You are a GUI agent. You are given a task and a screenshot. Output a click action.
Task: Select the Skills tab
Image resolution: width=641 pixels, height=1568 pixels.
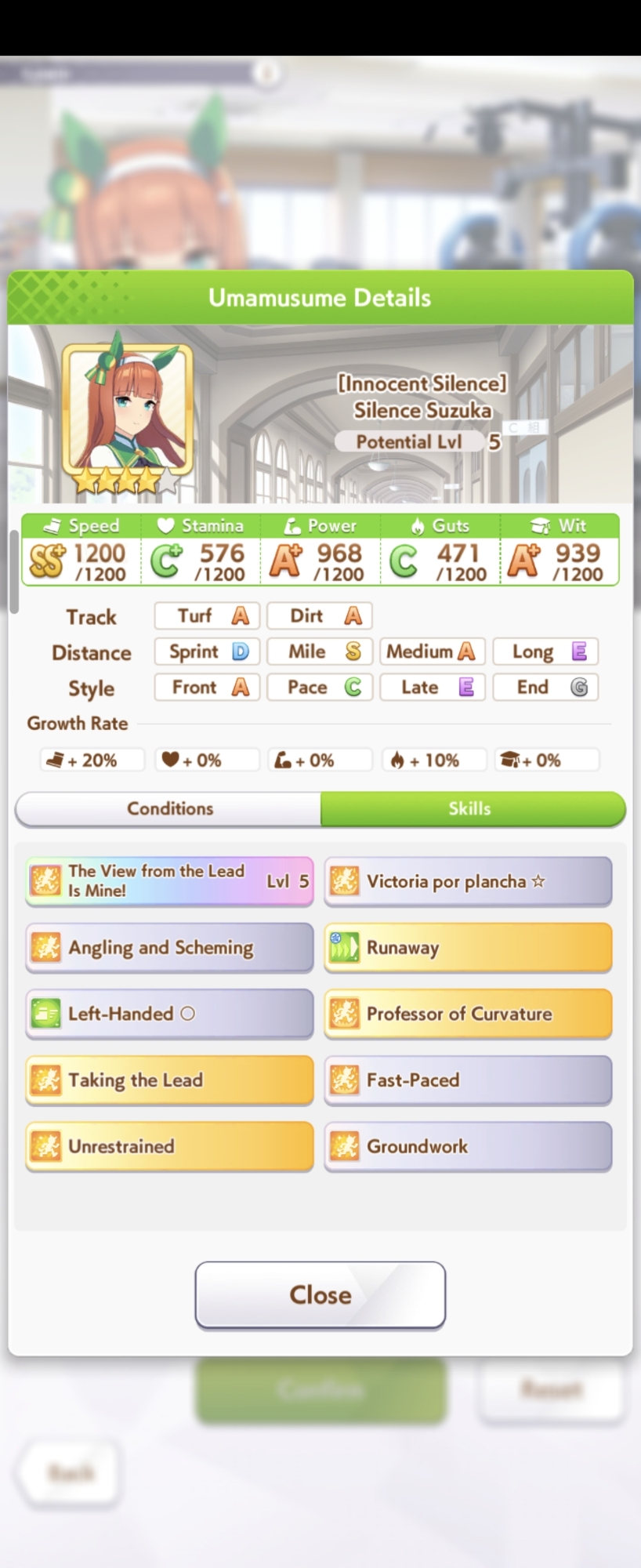470,808
